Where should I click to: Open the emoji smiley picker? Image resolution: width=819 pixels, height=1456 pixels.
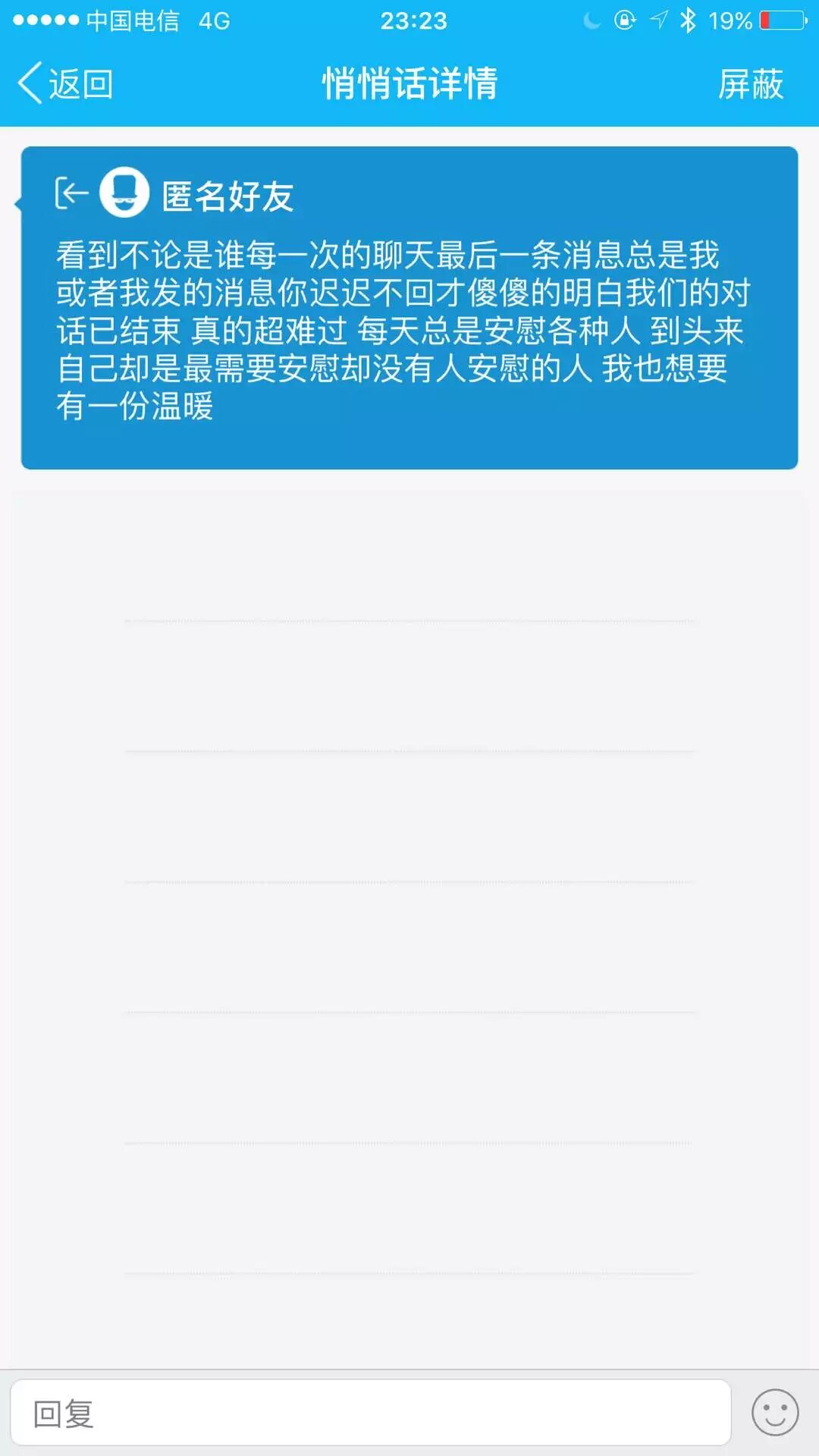pyautogui.click(x=774, y=1413)
